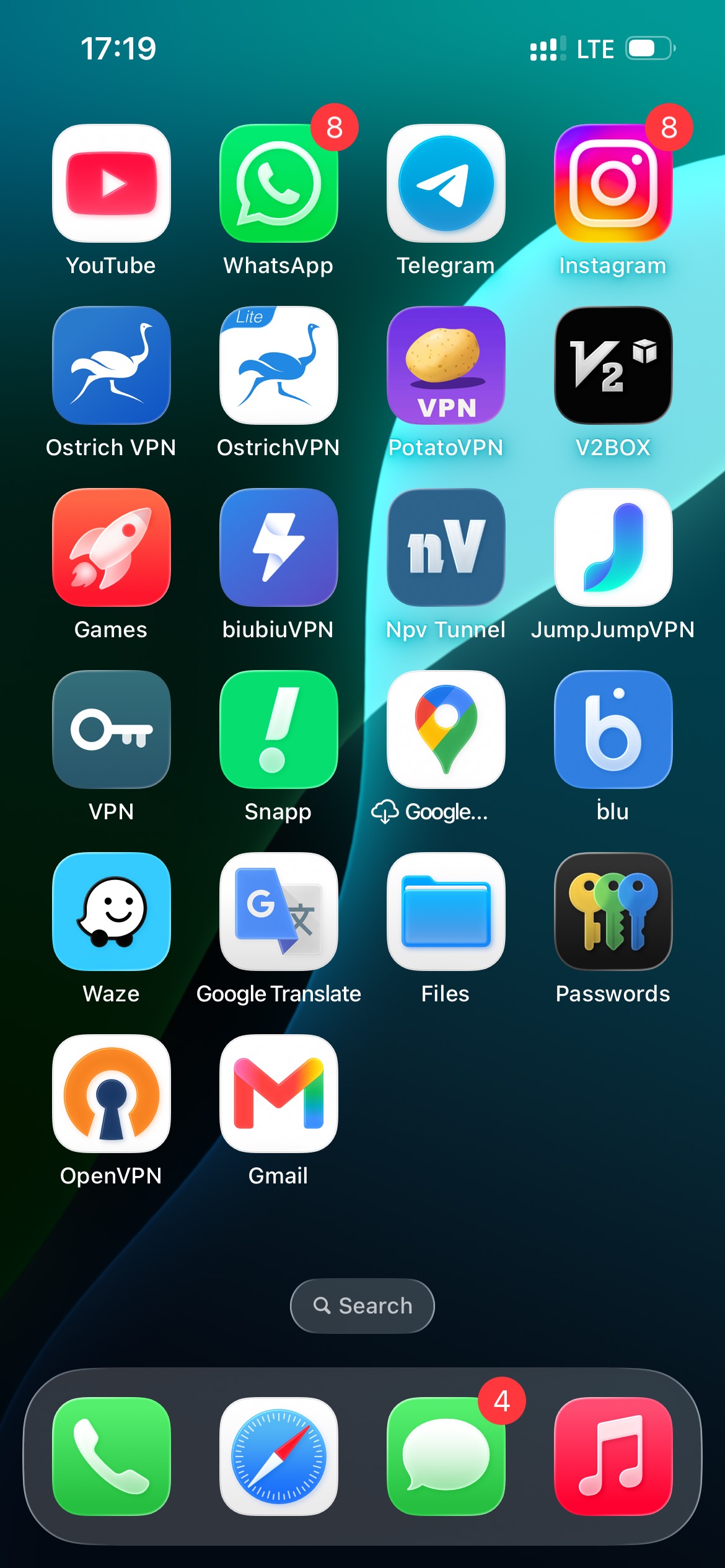
Task: Launch PotatoVPN
Action: (446, 365)
